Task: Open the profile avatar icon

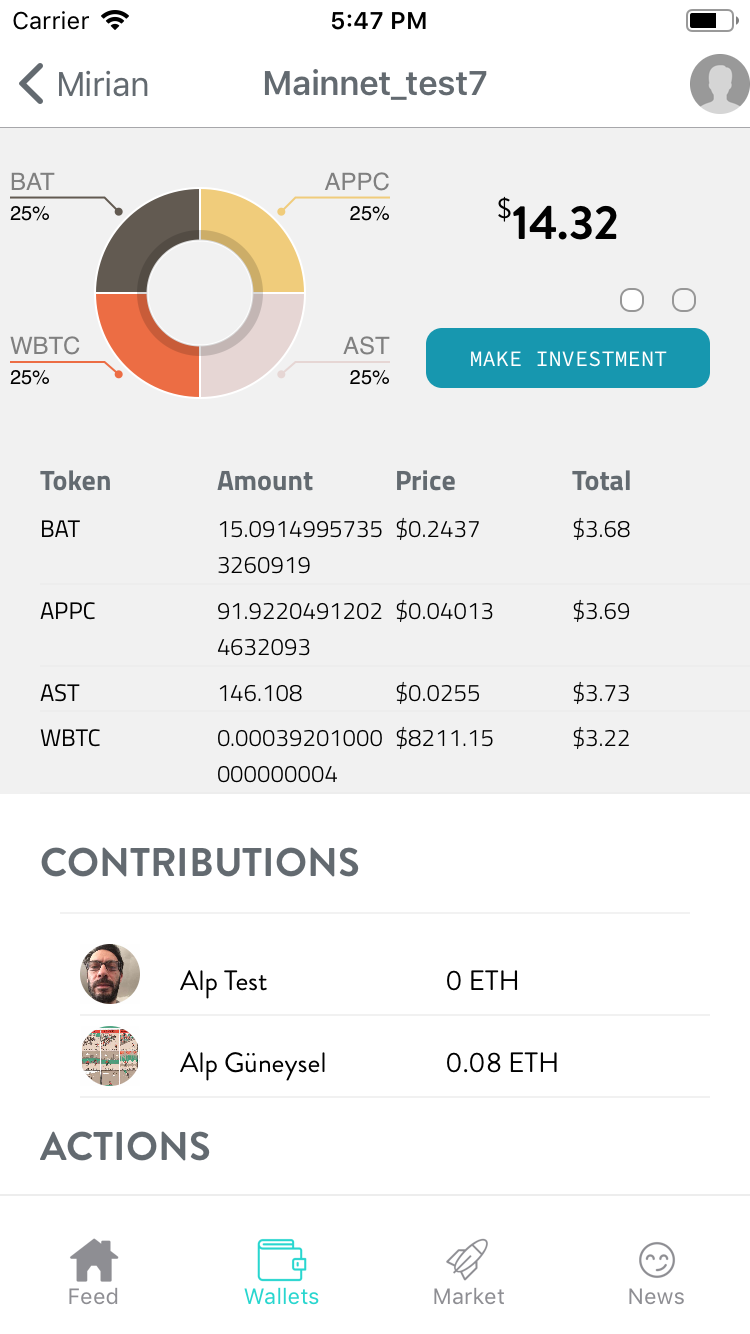Action: point(719,84)
